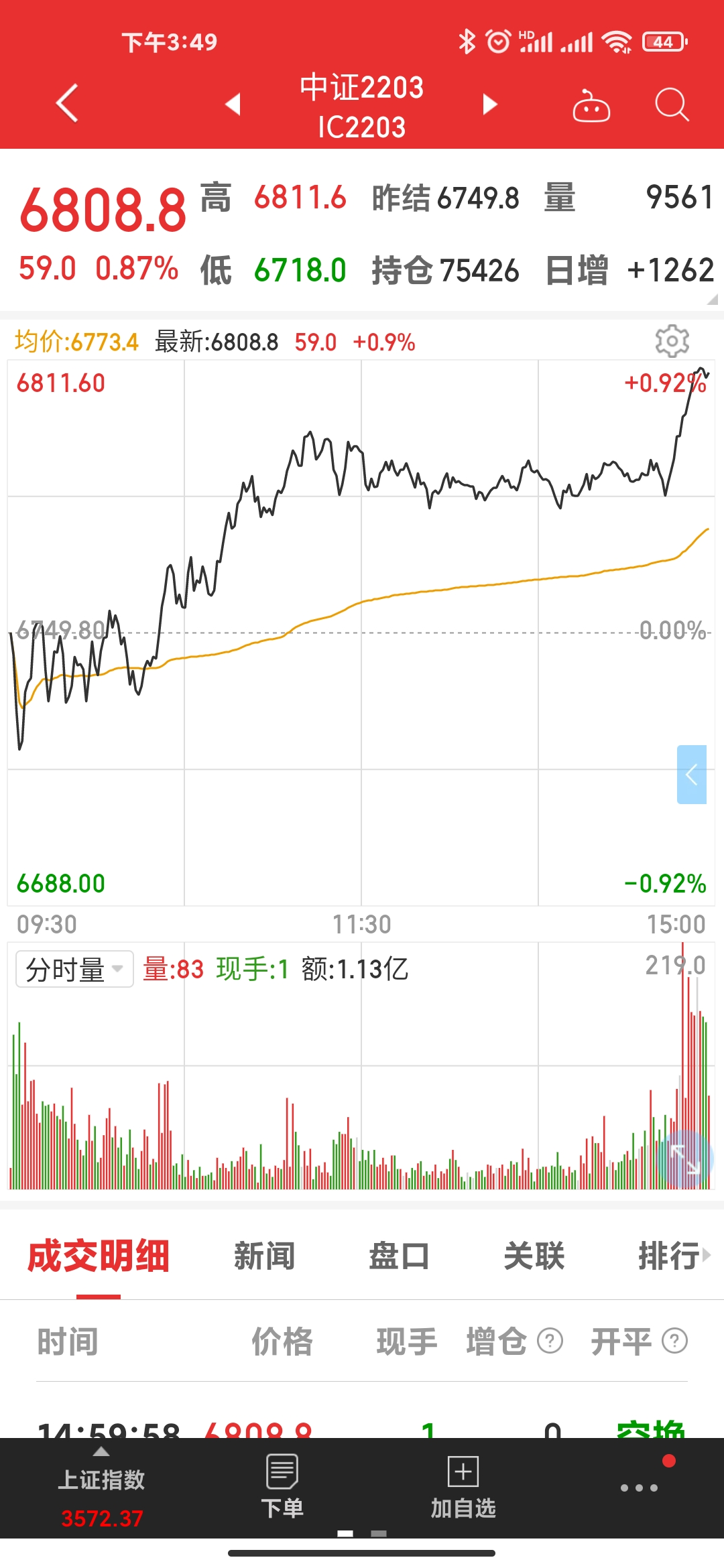Enlarge chart with the fullscreen button
Image resolution: width=724 pixels, height=1568 pixels.
tap(686, 1159)
